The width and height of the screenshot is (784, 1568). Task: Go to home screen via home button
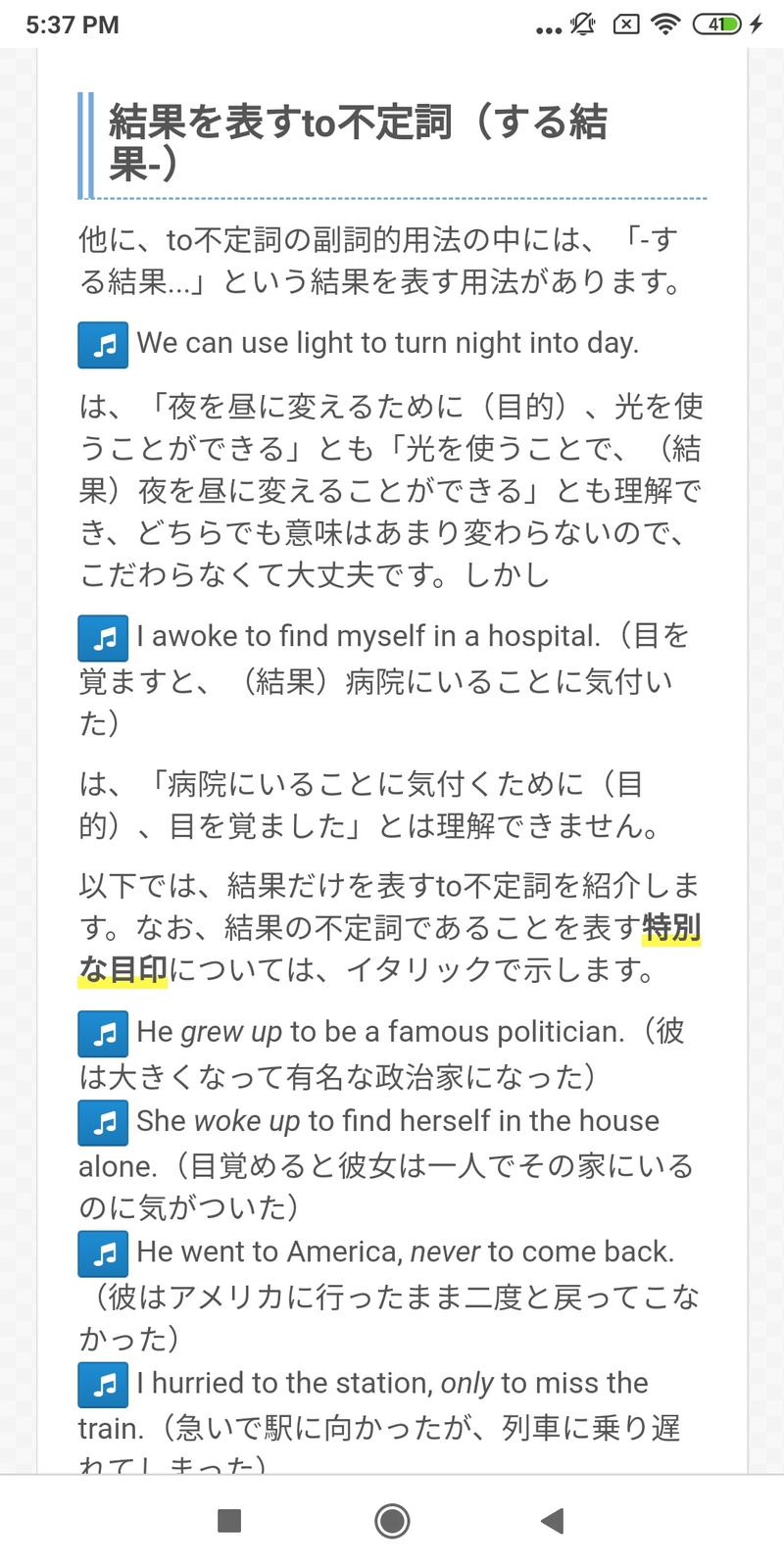392,1521
